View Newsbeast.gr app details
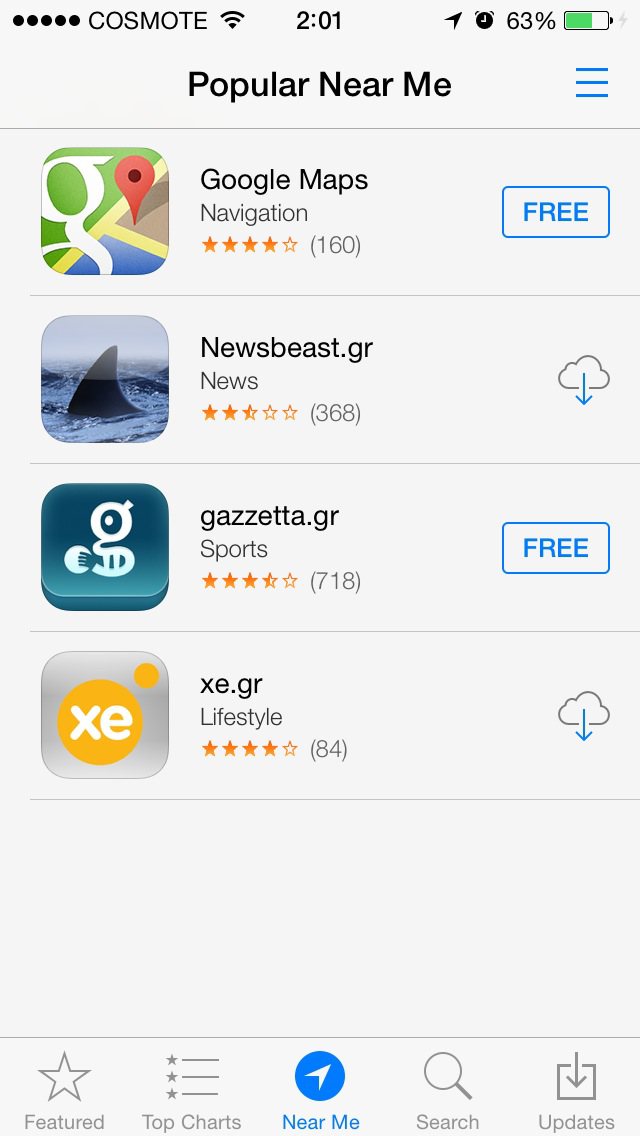This screenshot has height=1136, width=640. (320, 380)
